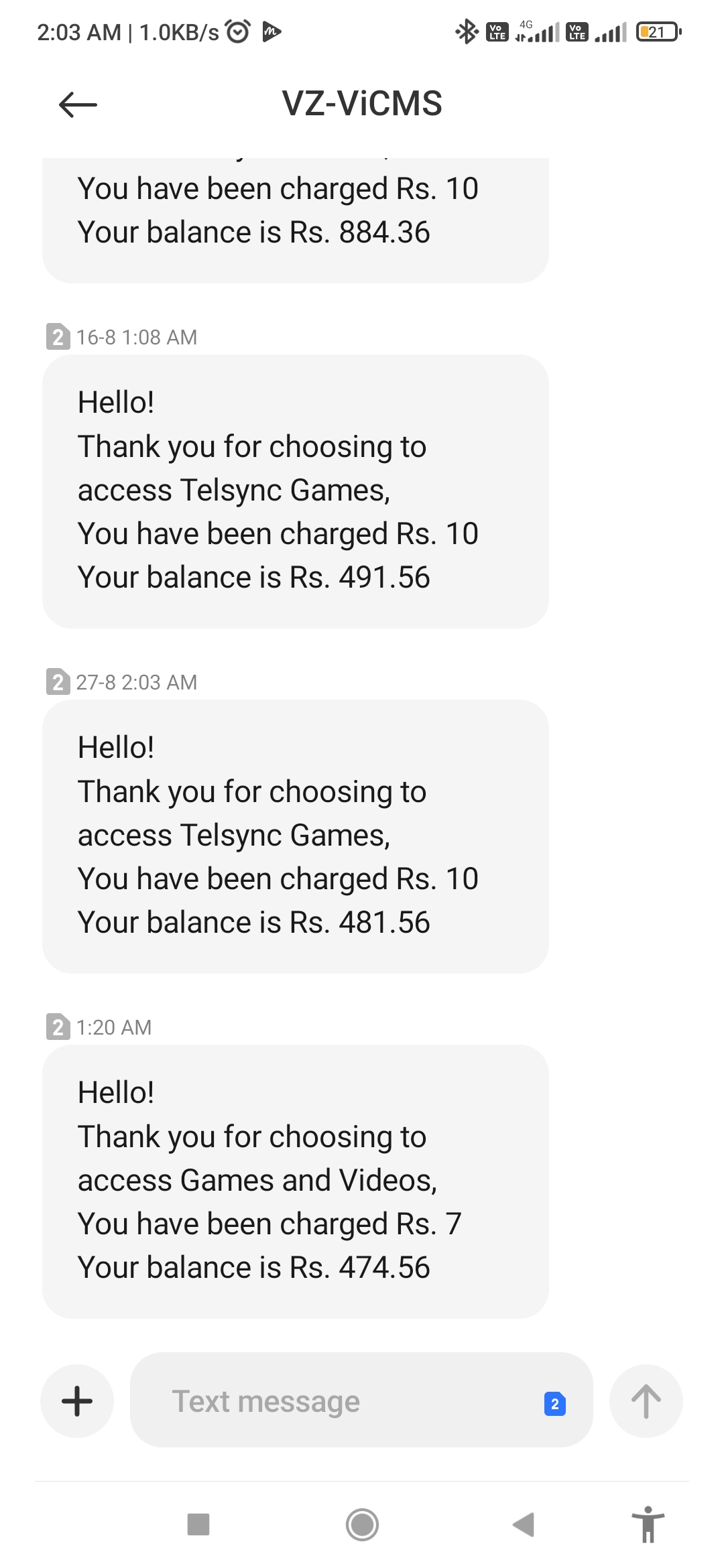The image size is (724, 1568).
Task: Send the message with the arrow button
Action: pyautogui.click(x=646, y=1400)
